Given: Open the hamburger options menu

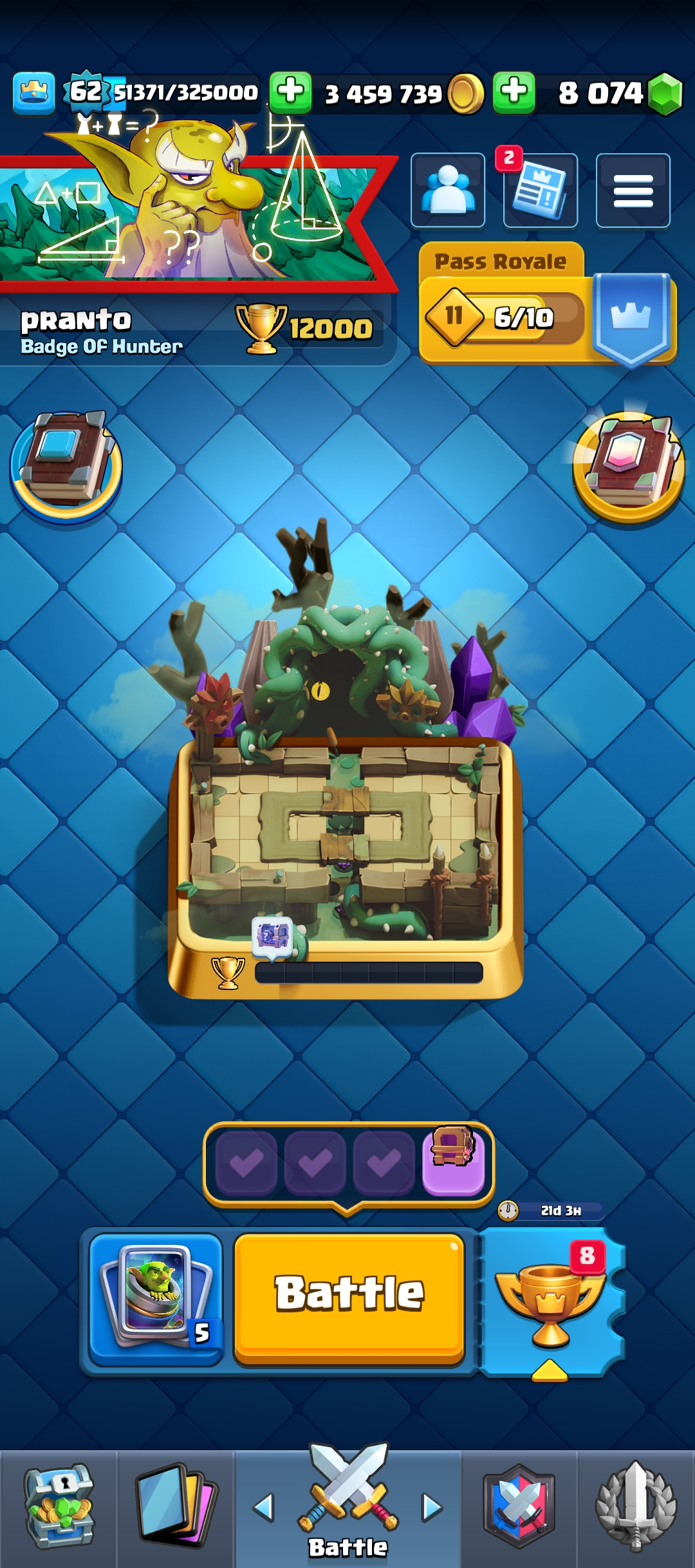Looking at the screenshot, I should (633, 191).
